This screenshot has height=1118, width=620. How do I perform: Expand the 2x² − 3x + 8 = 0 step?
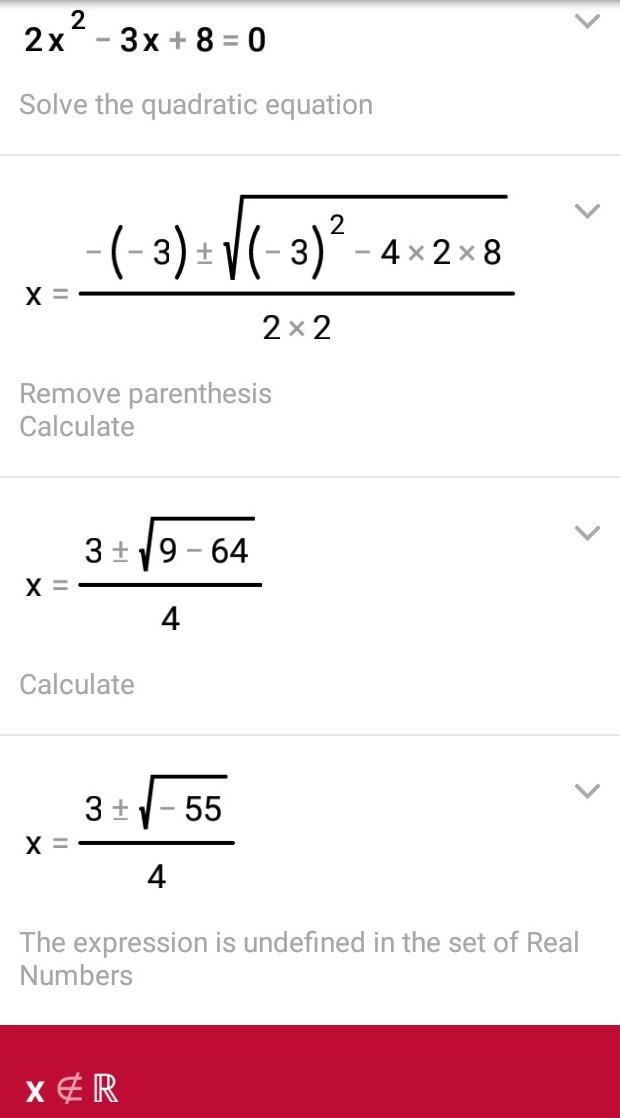click(588, 21)
